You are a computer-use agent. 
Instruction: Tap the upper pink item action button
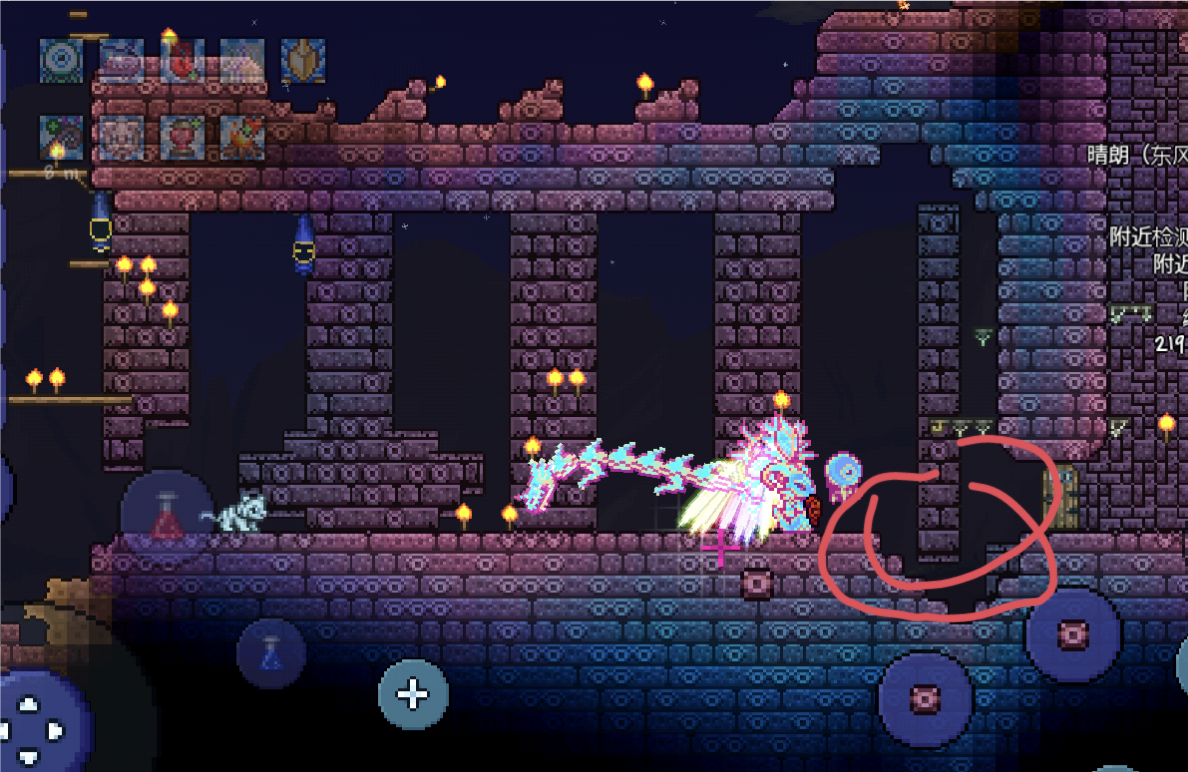point(1073,634)
